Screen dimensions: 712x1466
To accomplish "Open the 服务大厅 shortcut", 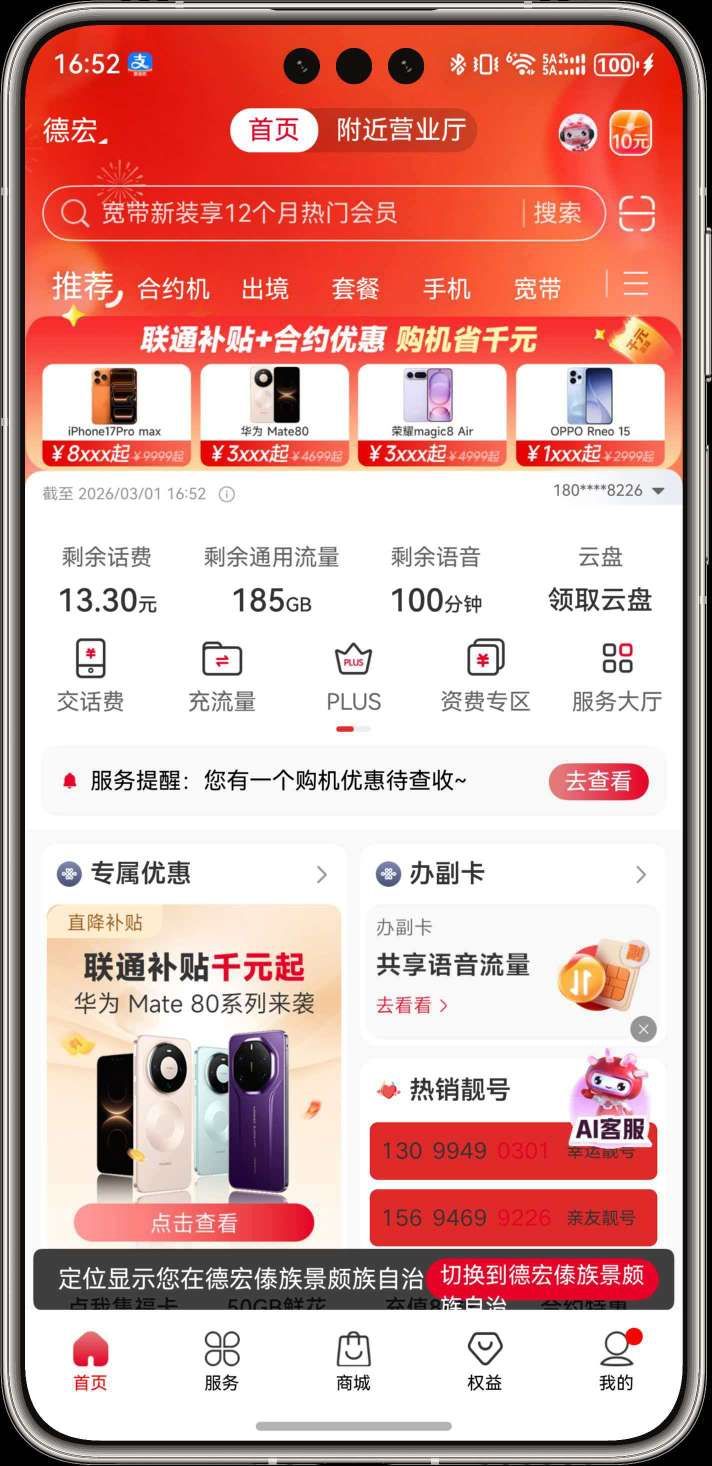I will click(x=616, y=677).
